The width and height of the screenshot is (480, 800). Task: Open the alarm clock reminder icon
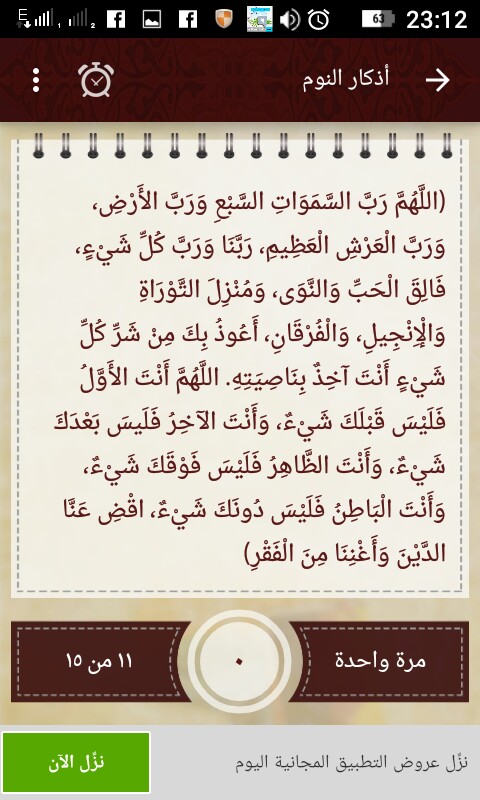96,80
